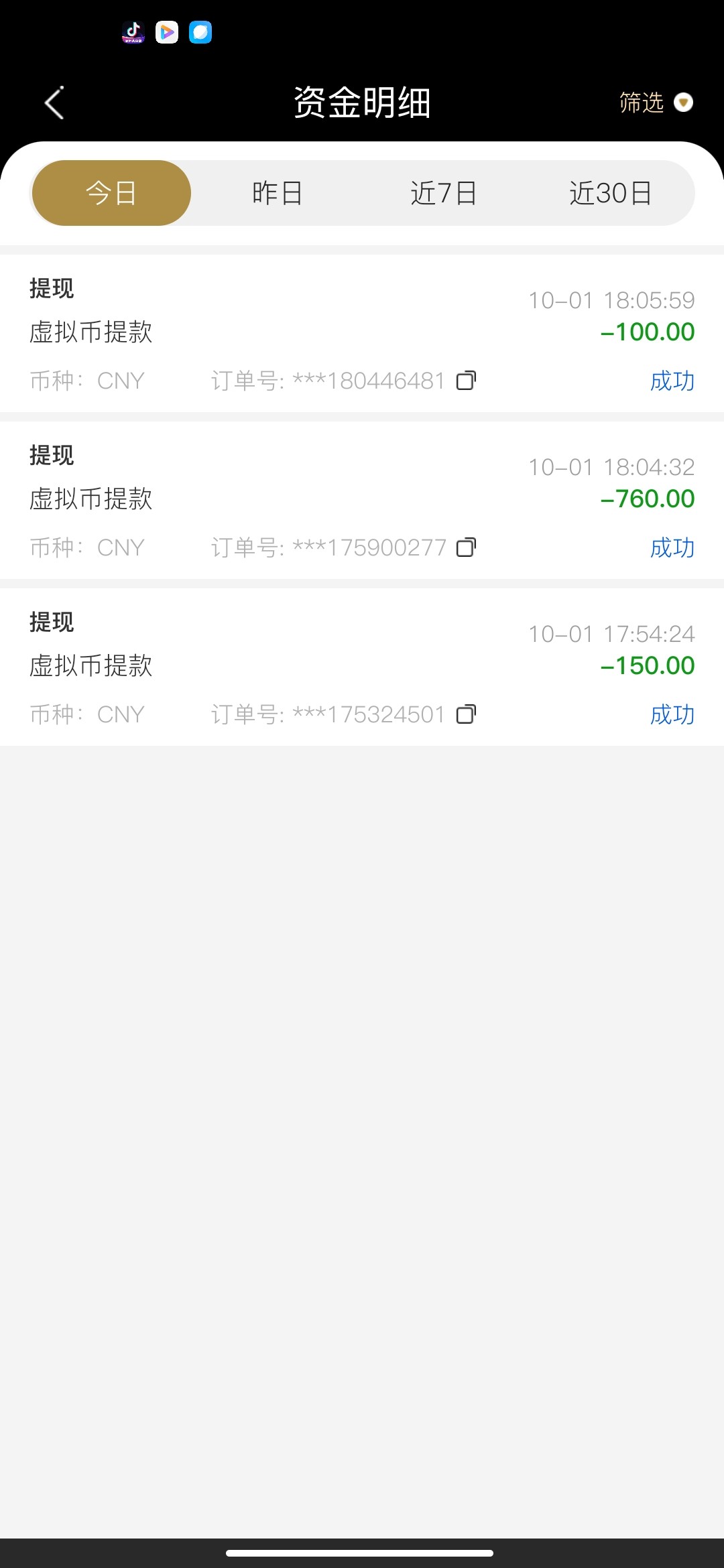The height and width of the screenshot is (1568, 724).
Task: Copy order number ending 180446481
Action: (466, 381)
